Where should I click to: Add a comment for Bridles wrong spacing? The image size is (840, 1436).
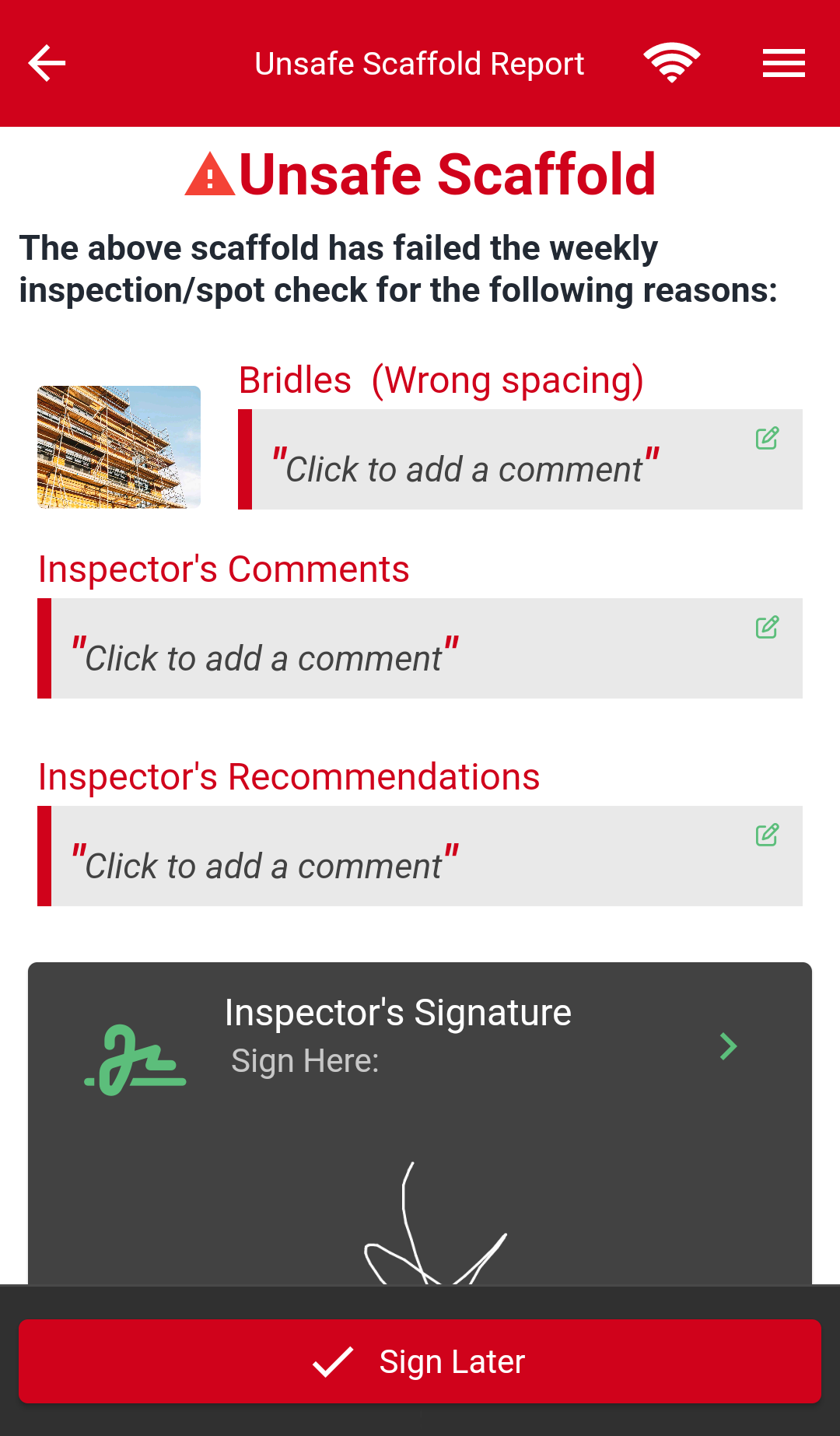(520, 460)
